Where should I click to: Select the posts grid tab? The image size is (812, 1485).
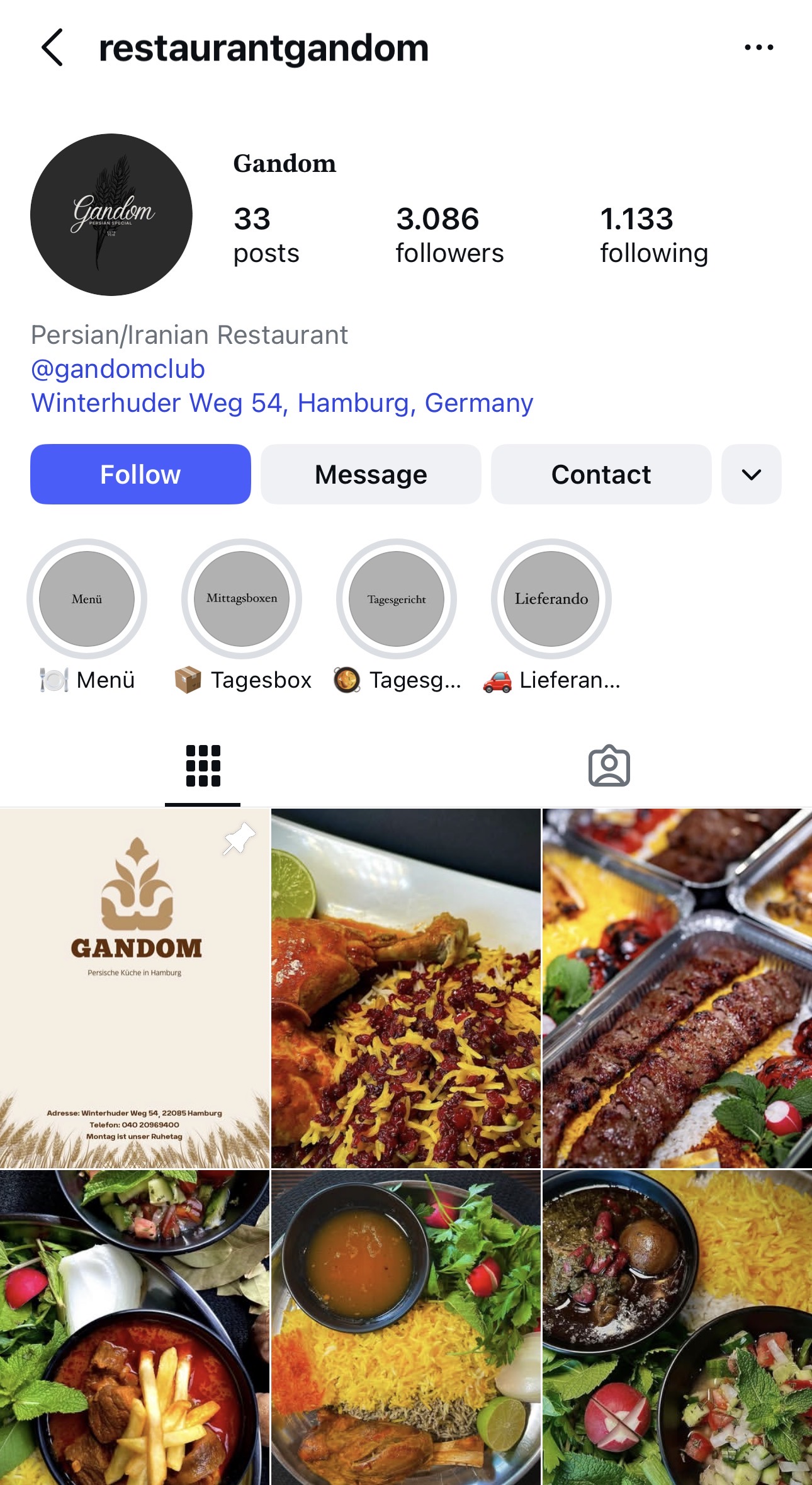203,766
